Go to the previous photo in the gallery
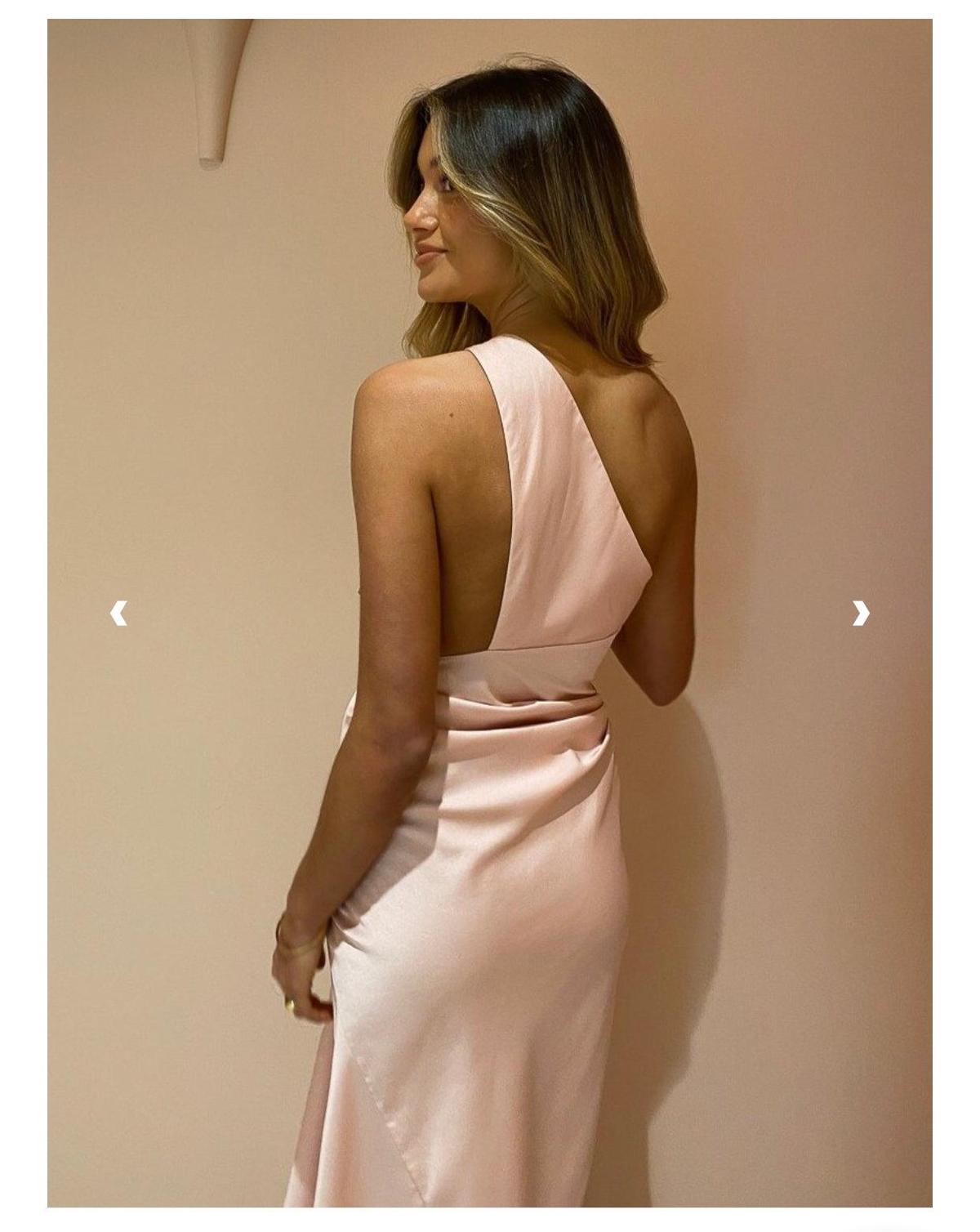The image size is (980, 1232). point(119,613)
